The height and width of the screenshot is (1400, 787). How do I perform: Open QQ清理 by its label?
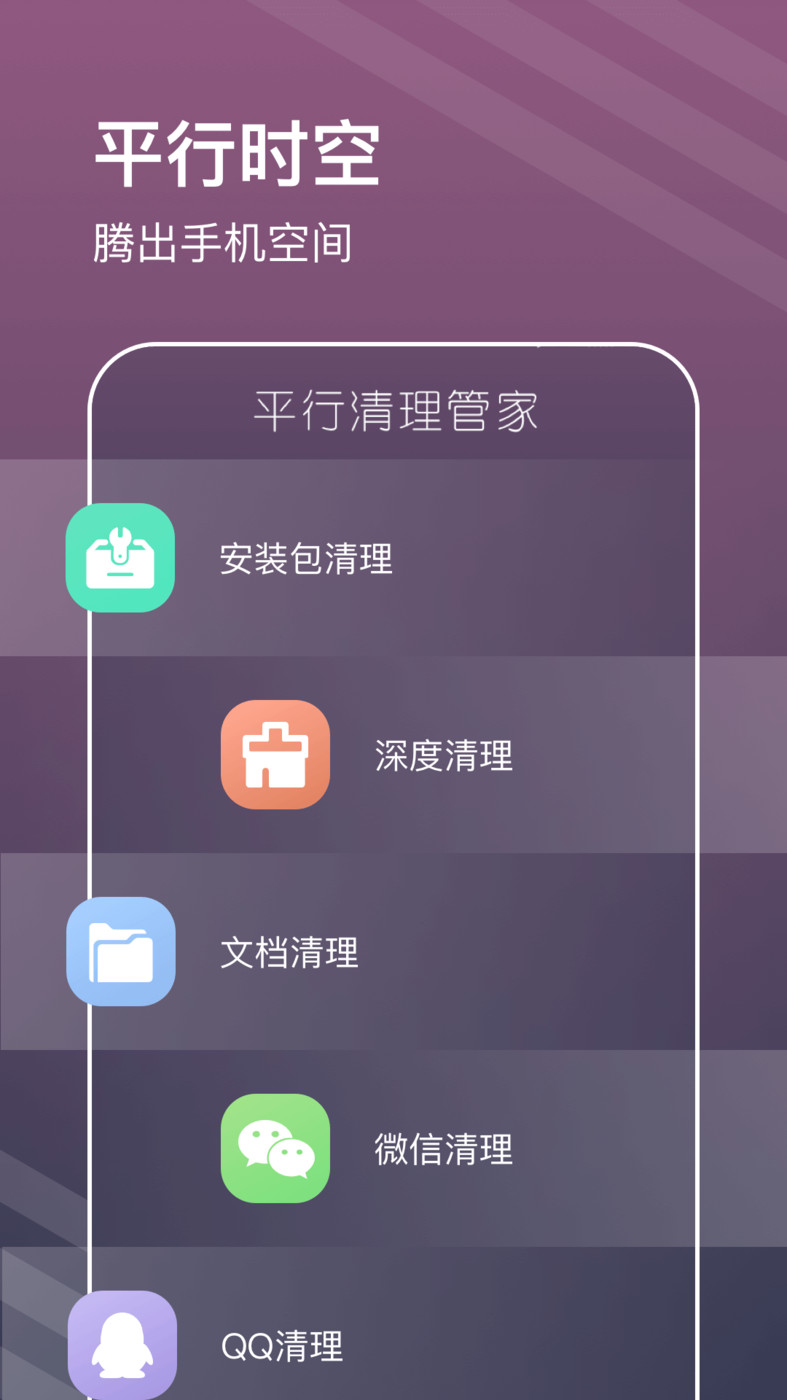(281, 1345)
